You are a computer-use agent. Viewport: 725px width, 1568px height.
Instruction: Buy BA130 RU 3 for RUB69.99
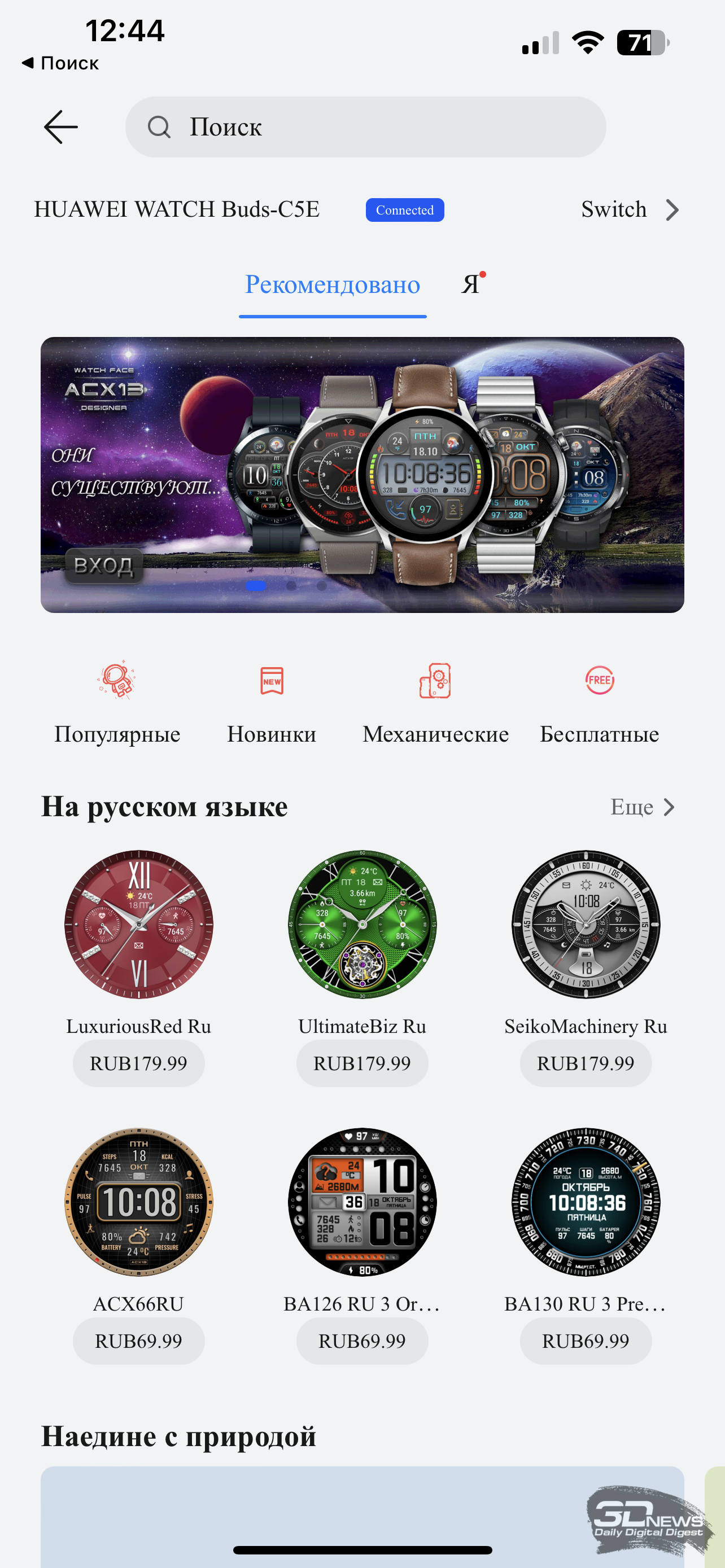[586, 1341]
